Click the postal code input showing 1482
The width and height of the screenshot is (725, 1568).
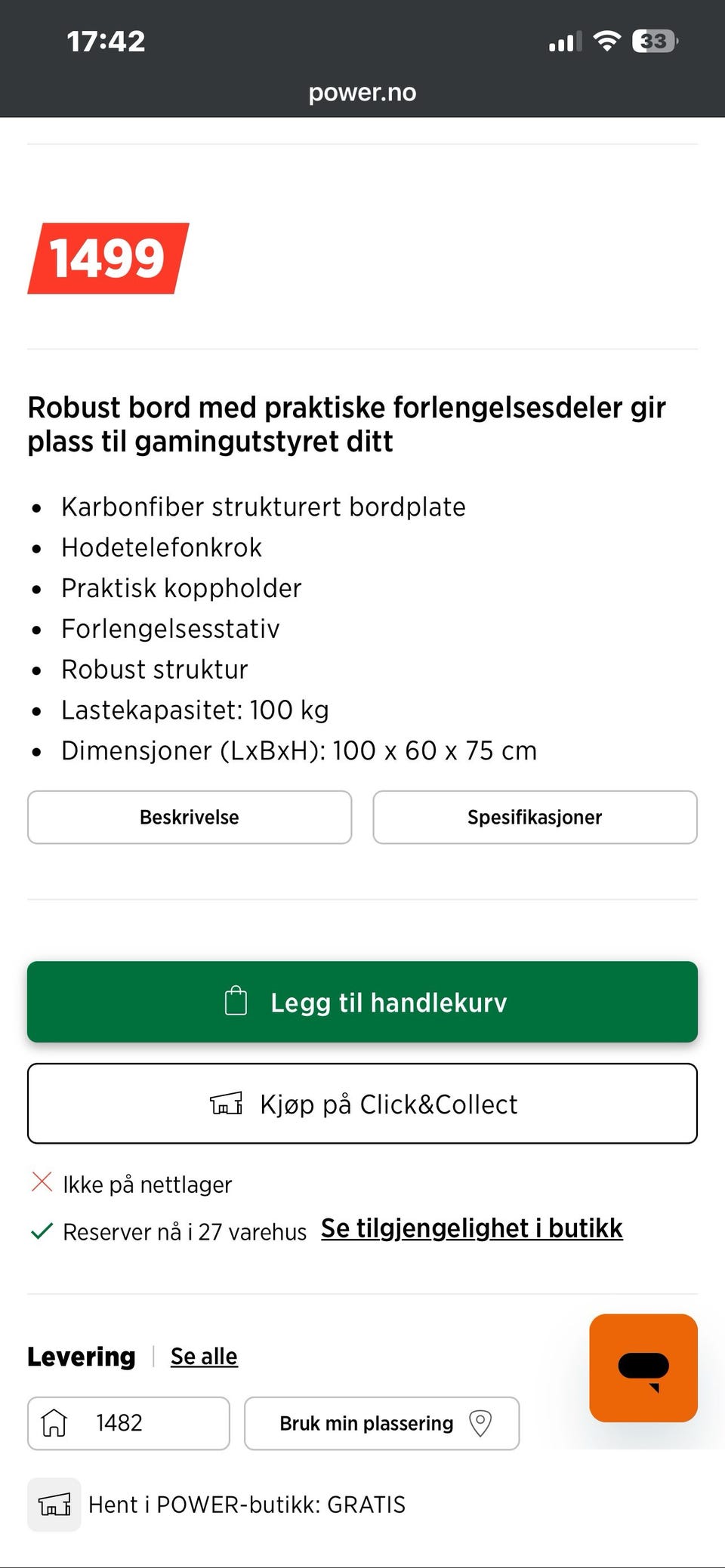[x=128, y=1423]
